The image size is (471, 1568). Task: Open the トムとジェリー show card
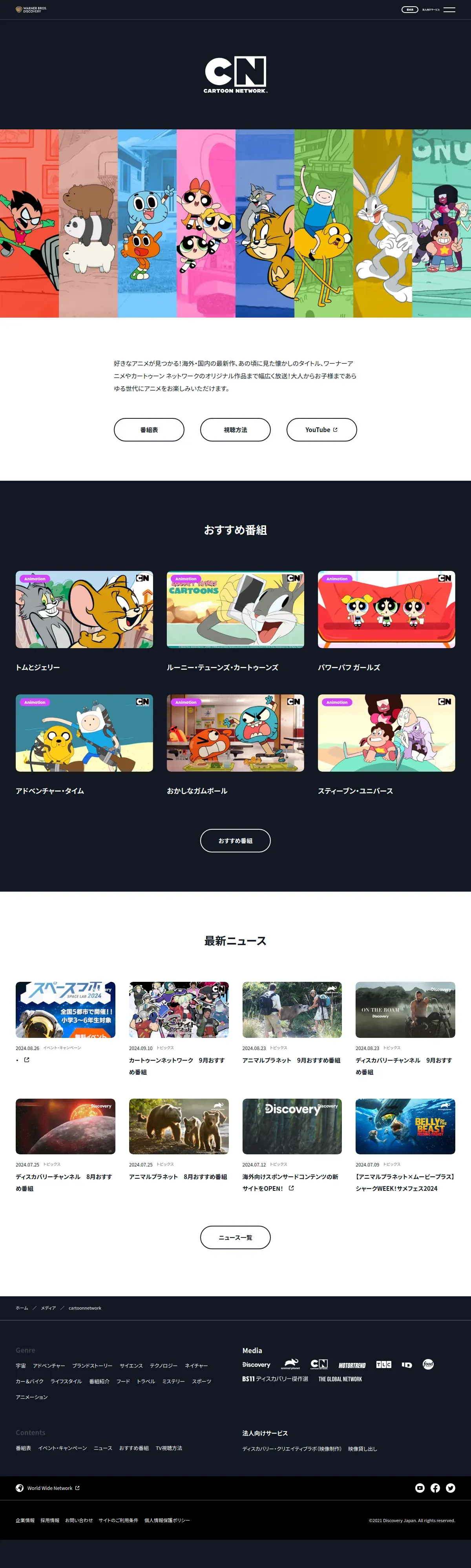pyautogui.click(x=84, y=609)
